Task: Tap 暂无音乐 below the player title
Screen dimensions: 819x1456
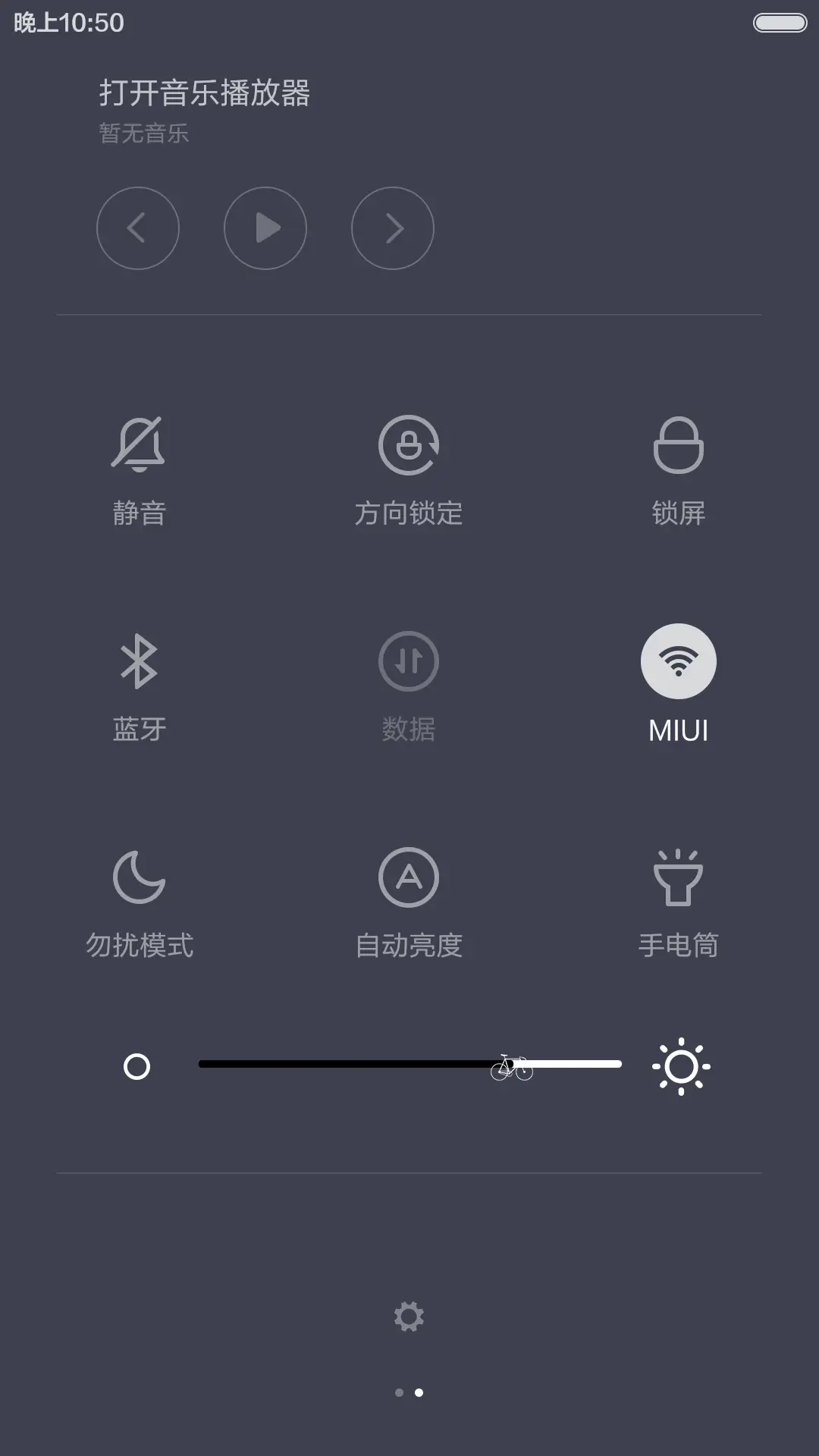Action: [x=143, y=133]
